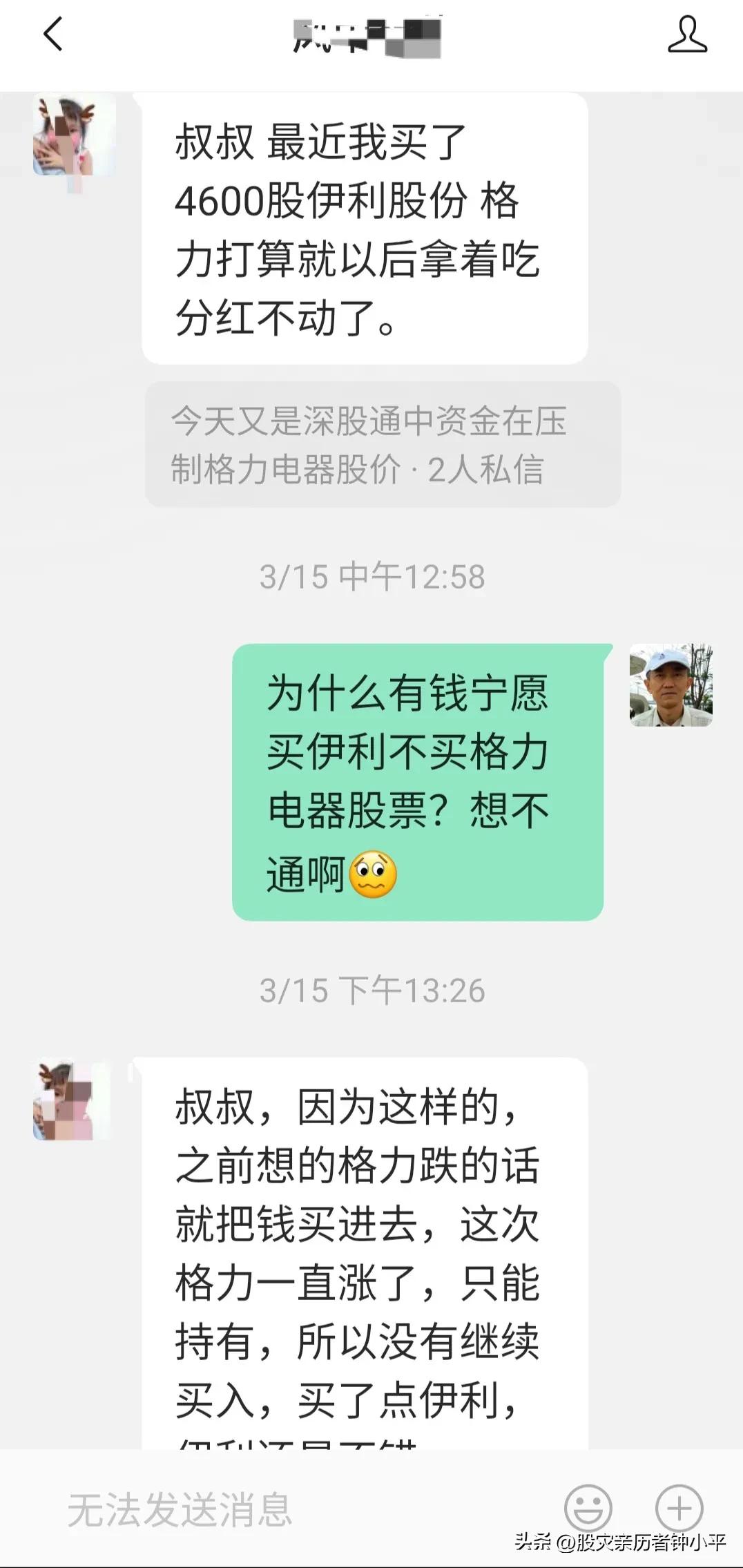
Task: Tap the dizzy face emoji inside green bubble
Action: (374, 872)
